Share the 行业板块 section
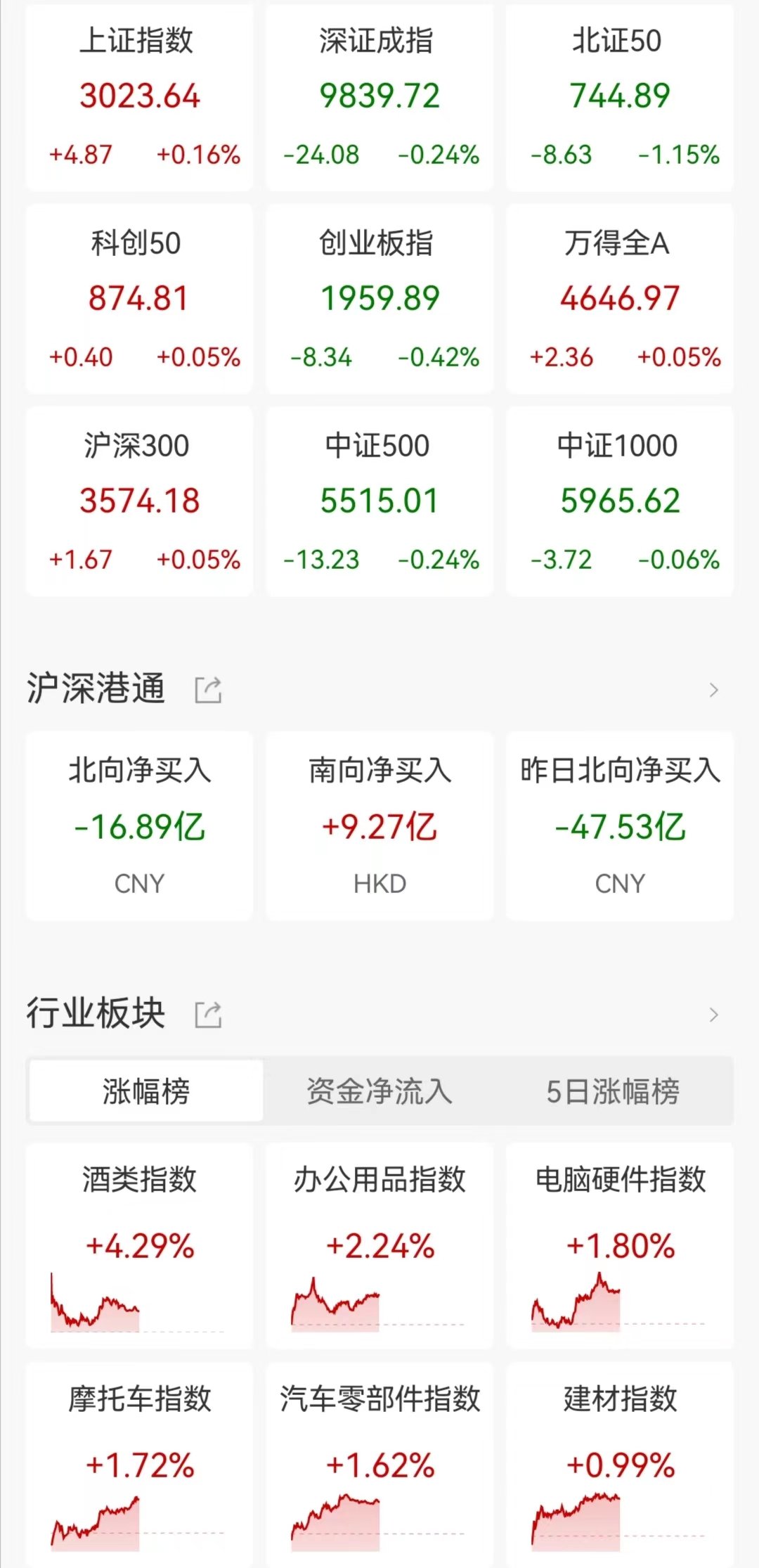The width and height of the screenshot is (759, 1568). pos(208,1015)
